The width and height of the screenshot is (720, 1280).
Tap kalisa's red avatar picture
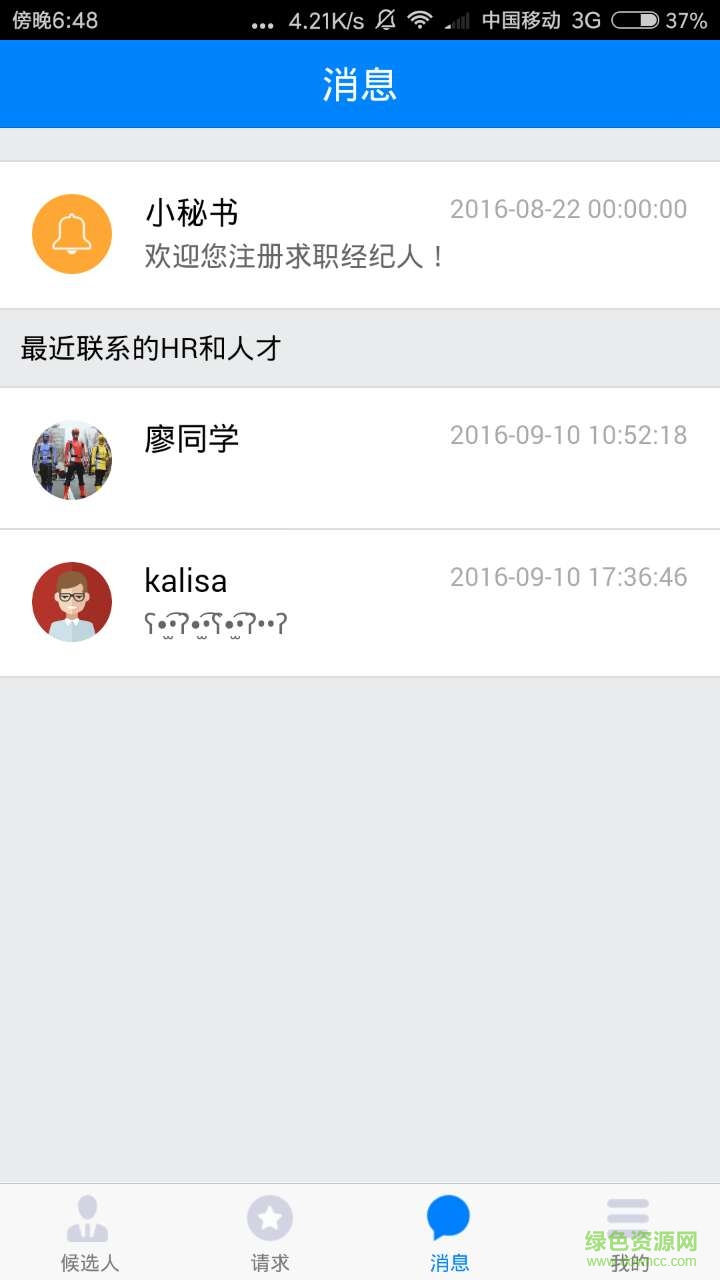[71, 601]
